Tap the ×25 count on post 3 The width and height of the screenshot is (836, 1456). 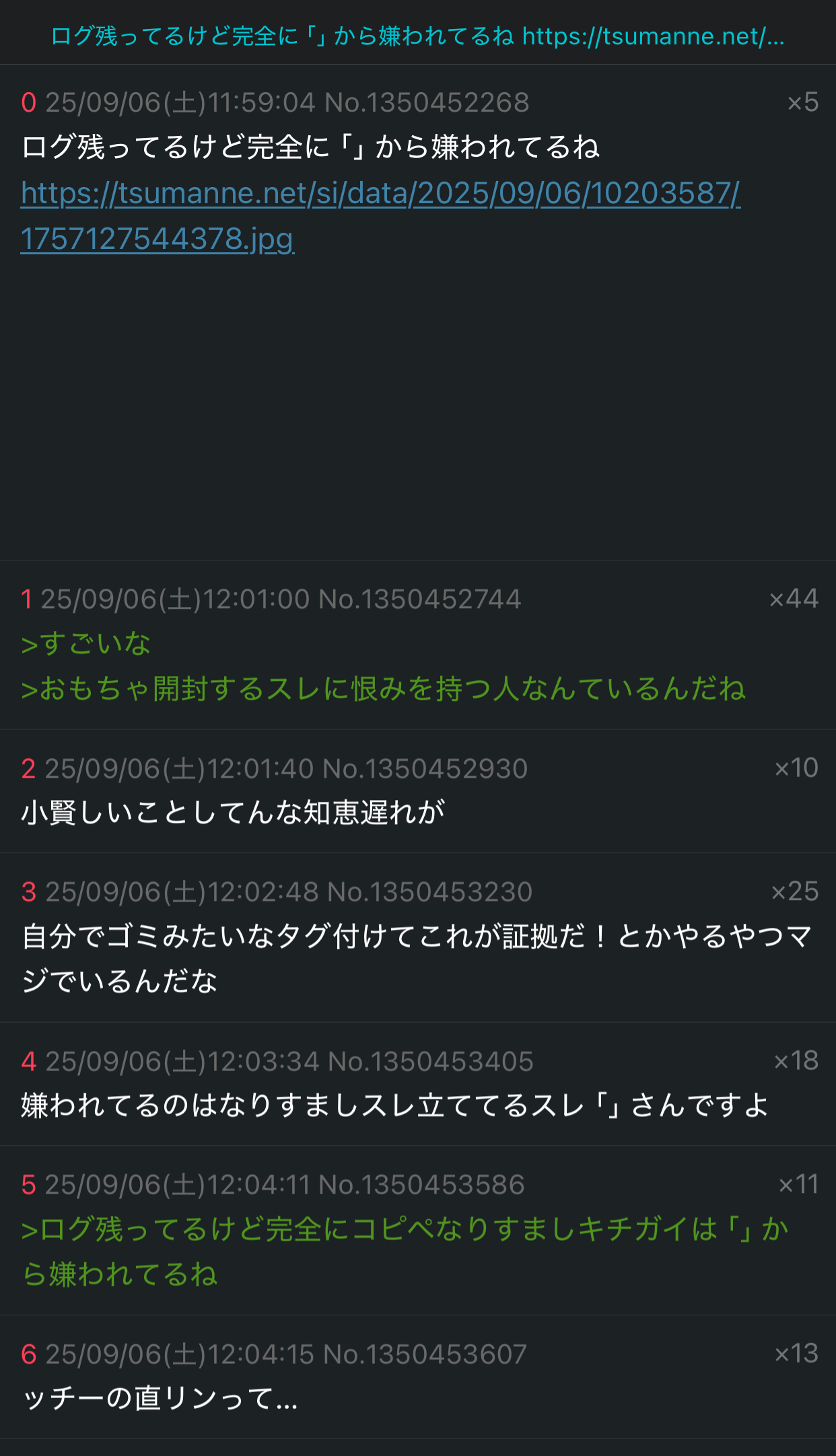(x=794, y=891)
